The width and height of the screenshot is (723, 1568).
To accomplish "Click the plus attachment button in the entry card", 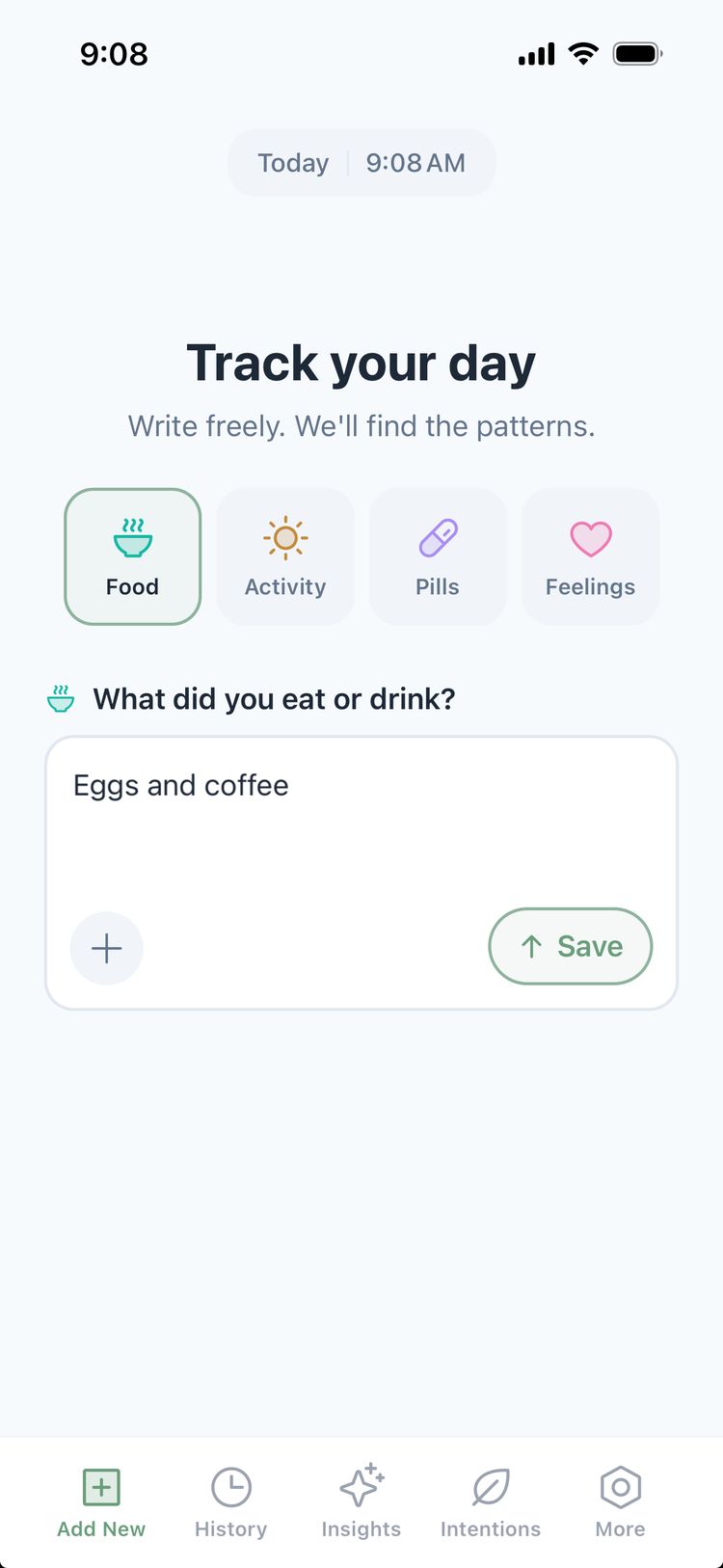I will (x=107, y=948).
